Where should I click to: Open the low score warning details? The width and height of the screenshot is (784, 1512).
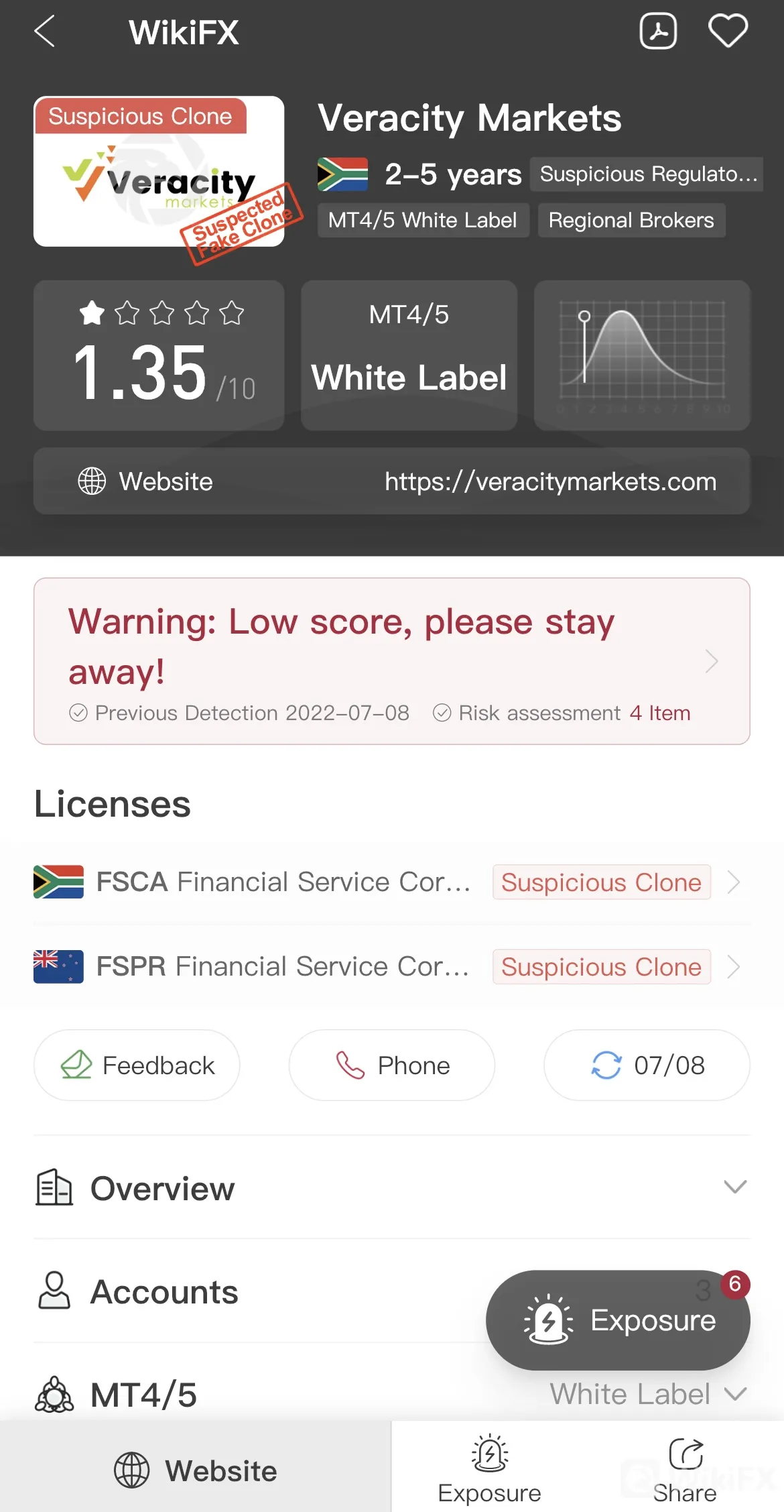pyautogui.click(x=391, y=661)
